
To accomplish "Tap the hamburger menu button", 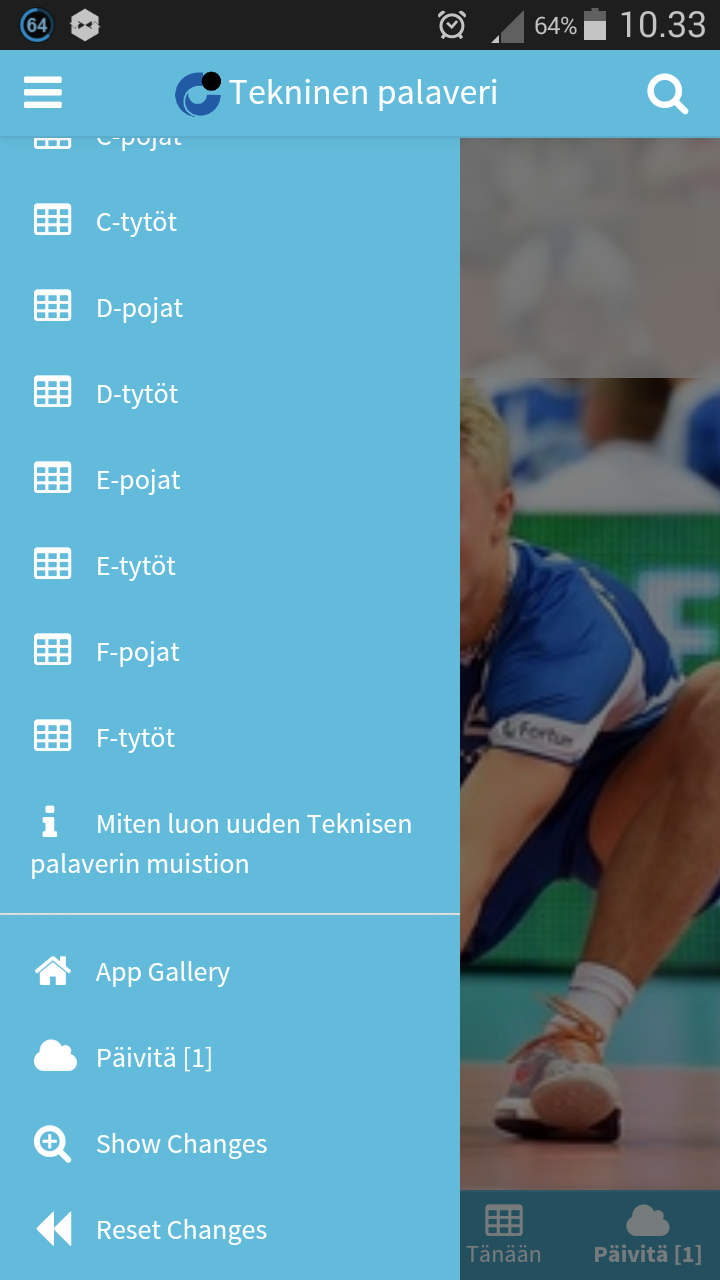I will pyautogui.click(x=43, y=93).
